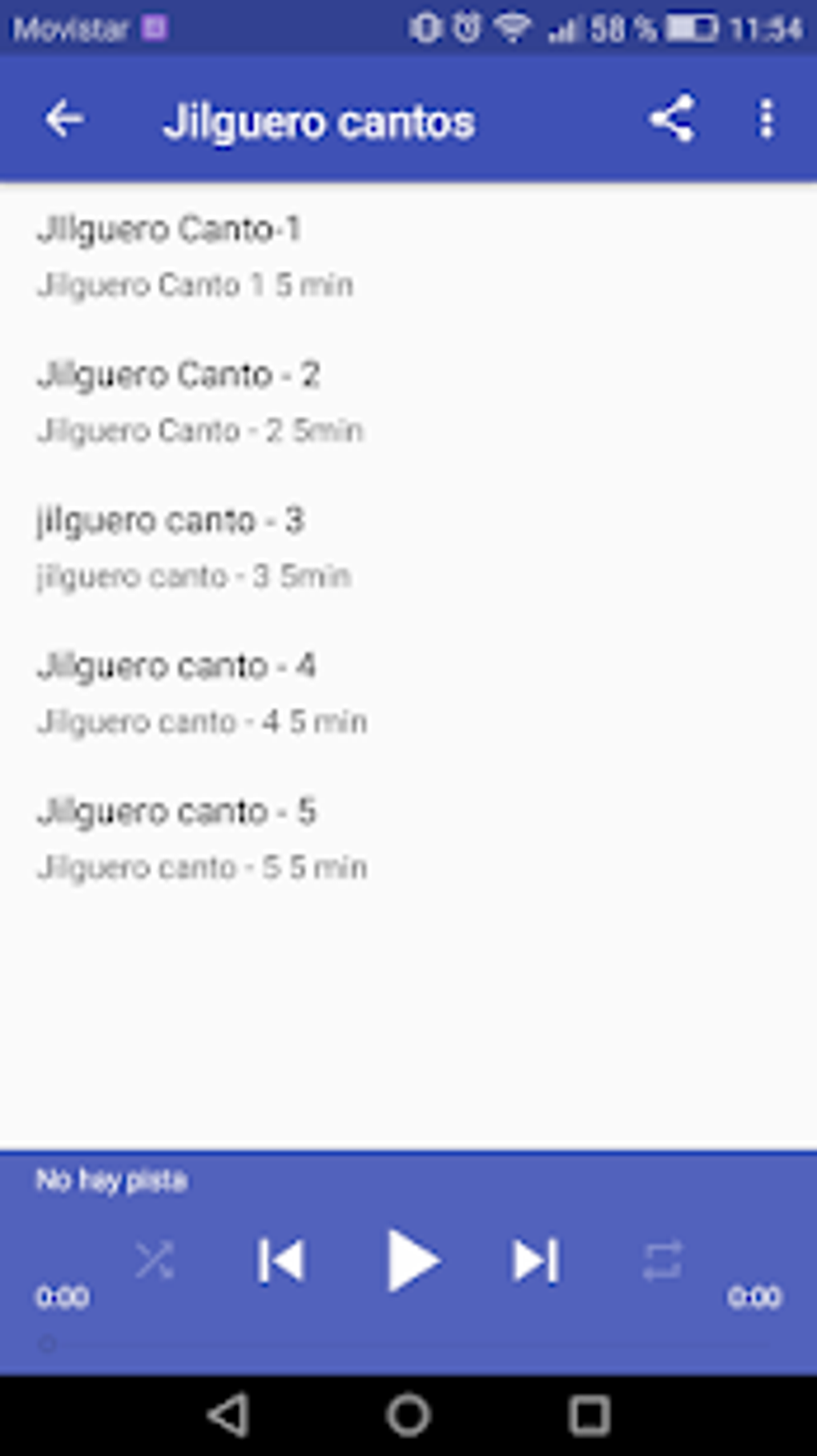The width and height of the screenshot is (817, 1456).
Task: Share the Jilguero cantos app
Action: click(x=671, y=120)
